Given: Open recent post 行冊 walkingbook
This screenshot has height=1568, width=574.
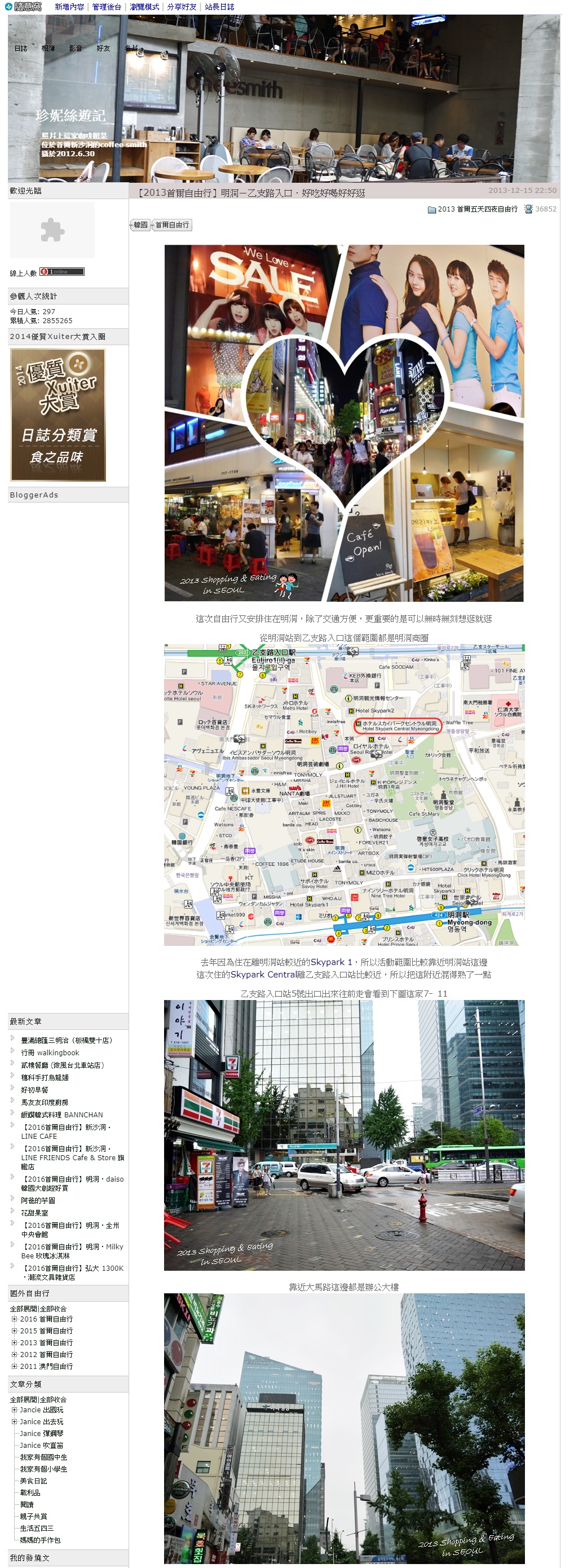Looking at the screenshot, I should pyautogui.click(x=50, y=1052).
